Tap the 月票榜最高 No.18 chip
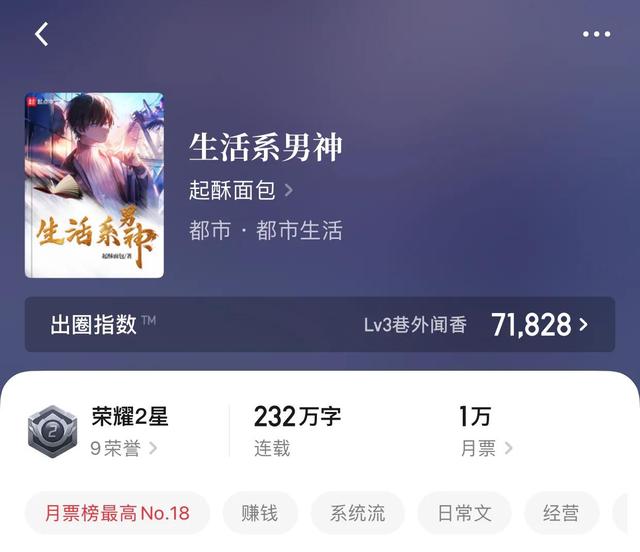This screenshot has height=552, width=640. click(117, 513)
